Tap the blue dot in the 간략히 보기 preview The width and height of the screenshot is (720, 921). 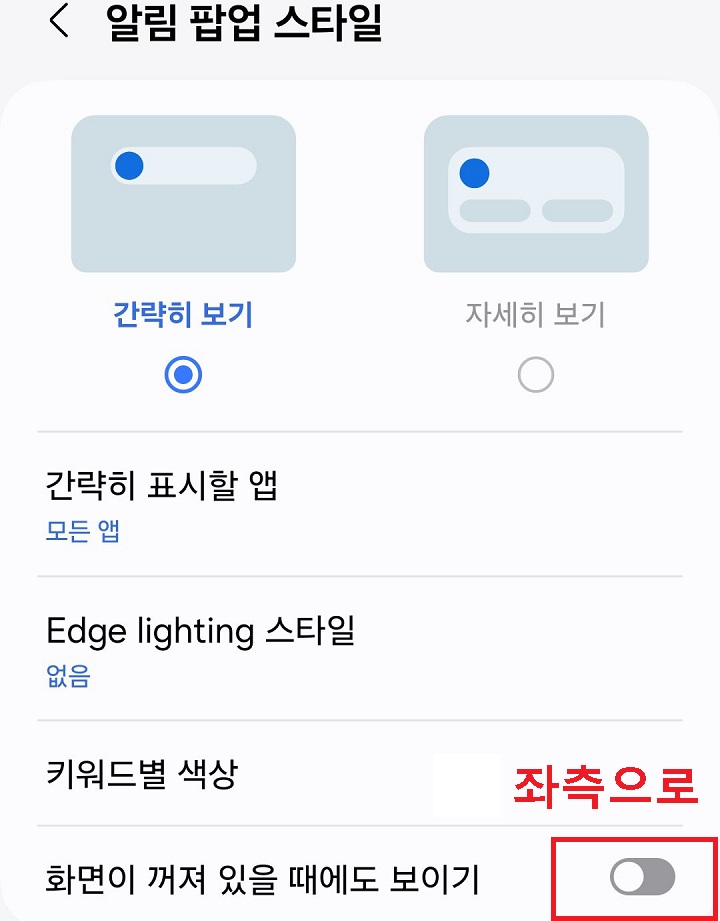click(x=128, y=165)
